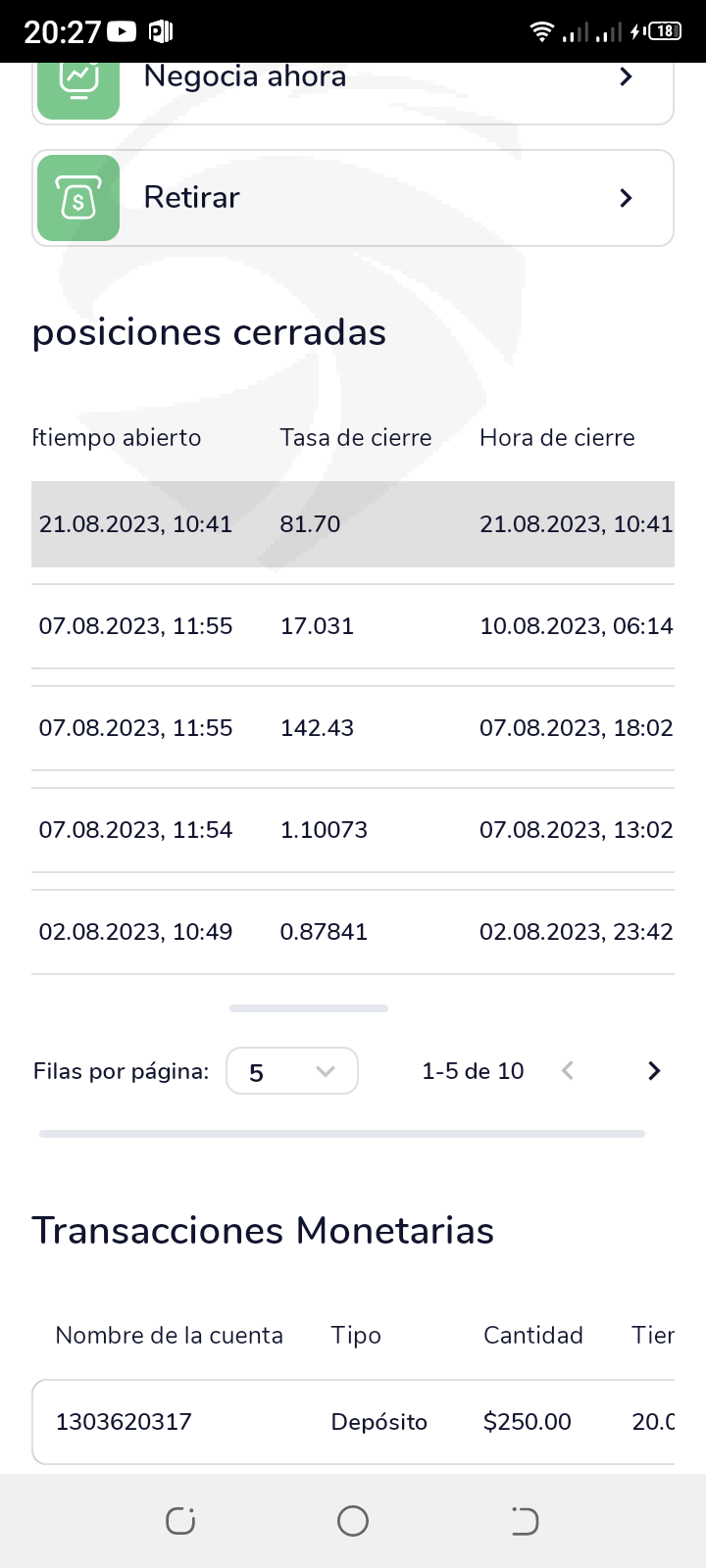The image size is (706, 1568).
Task: Go to next page of closed positions
Action: coord(654,1071)
